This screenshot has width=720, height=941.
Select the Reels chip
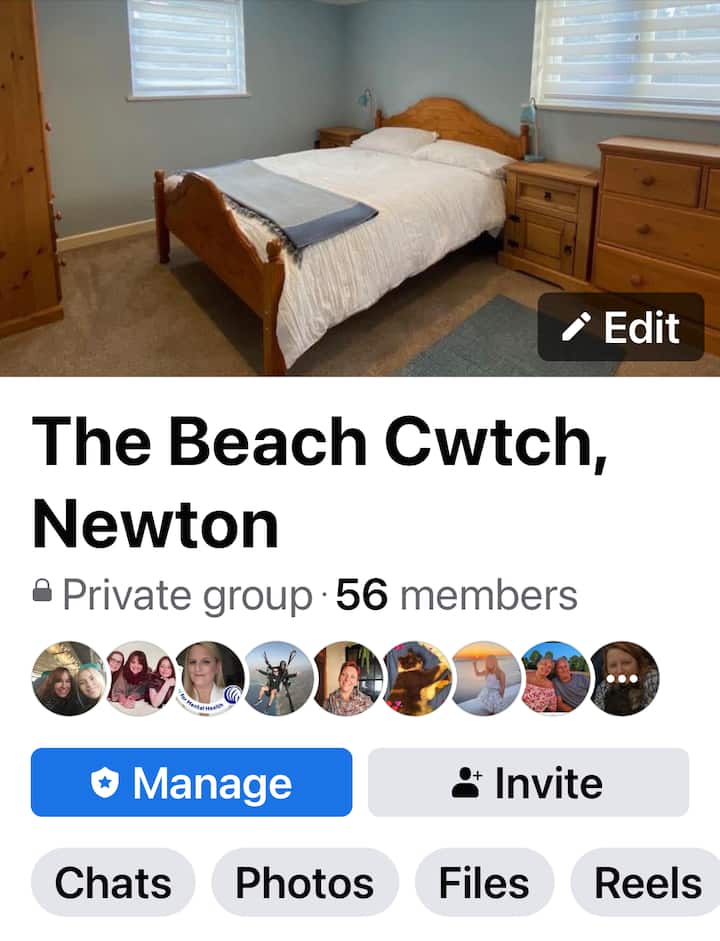pos(647,883)
